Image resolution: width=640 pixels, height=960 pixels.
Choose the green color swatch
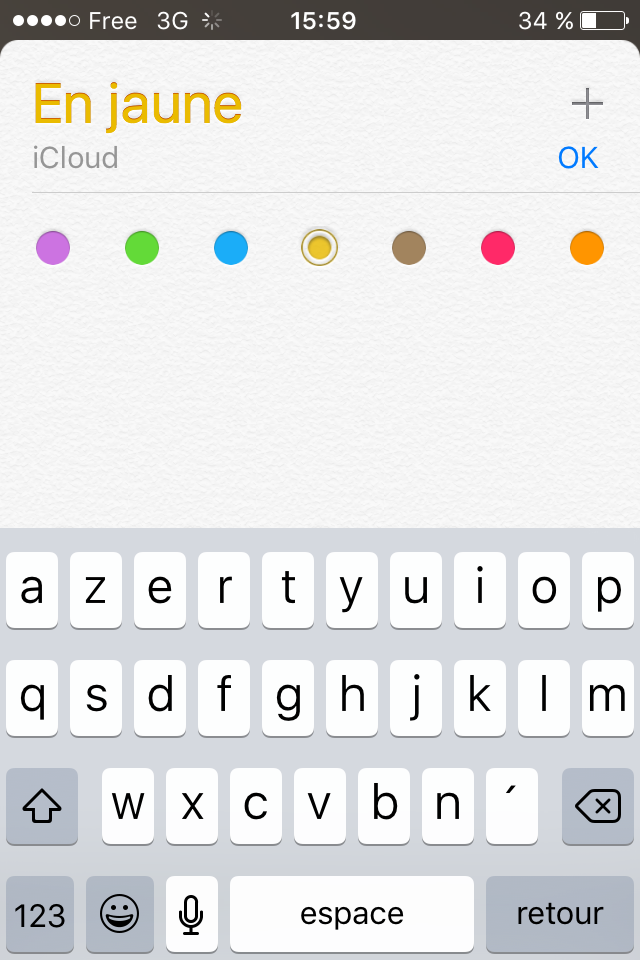point(142,247)
